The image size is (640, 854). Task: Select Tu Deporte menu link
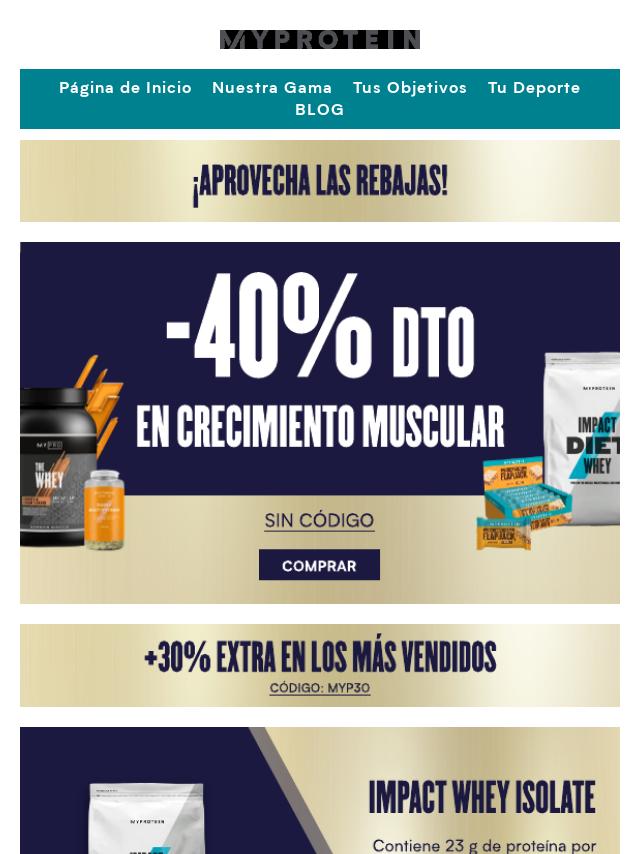[x=534, y=88]
